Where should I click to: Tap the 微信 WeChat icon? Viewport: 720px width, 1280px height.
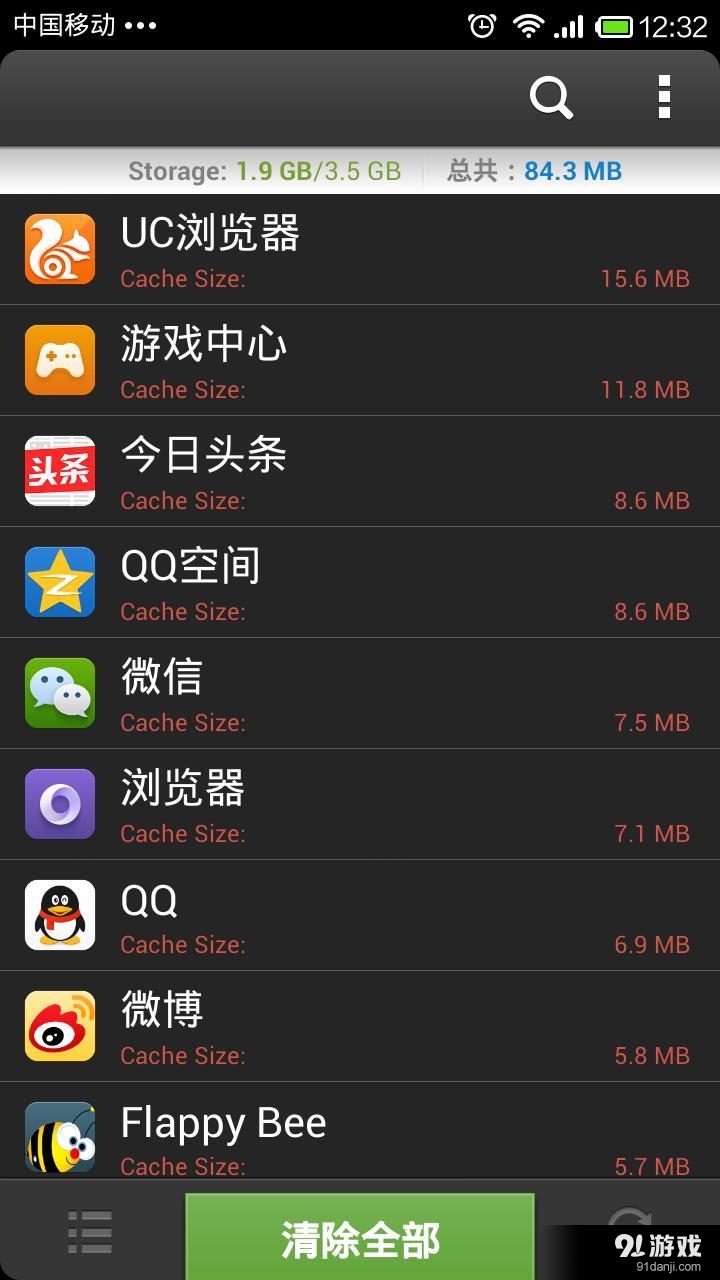click(60, 692)
